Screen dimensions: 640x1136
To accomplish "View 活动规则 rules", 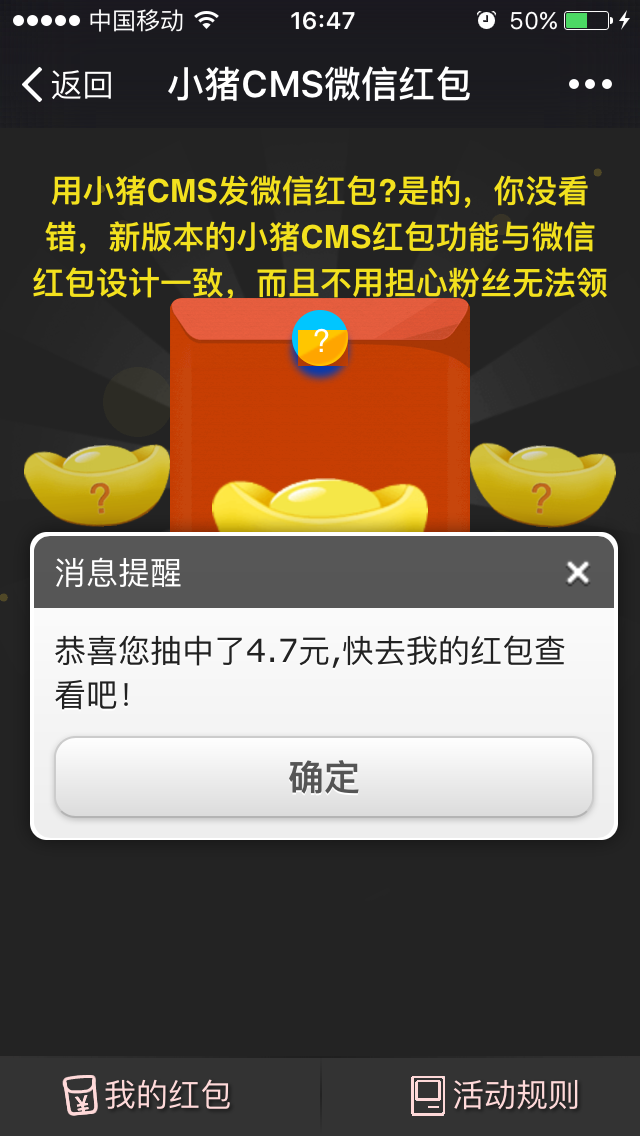I will [x=495, y=1095].
